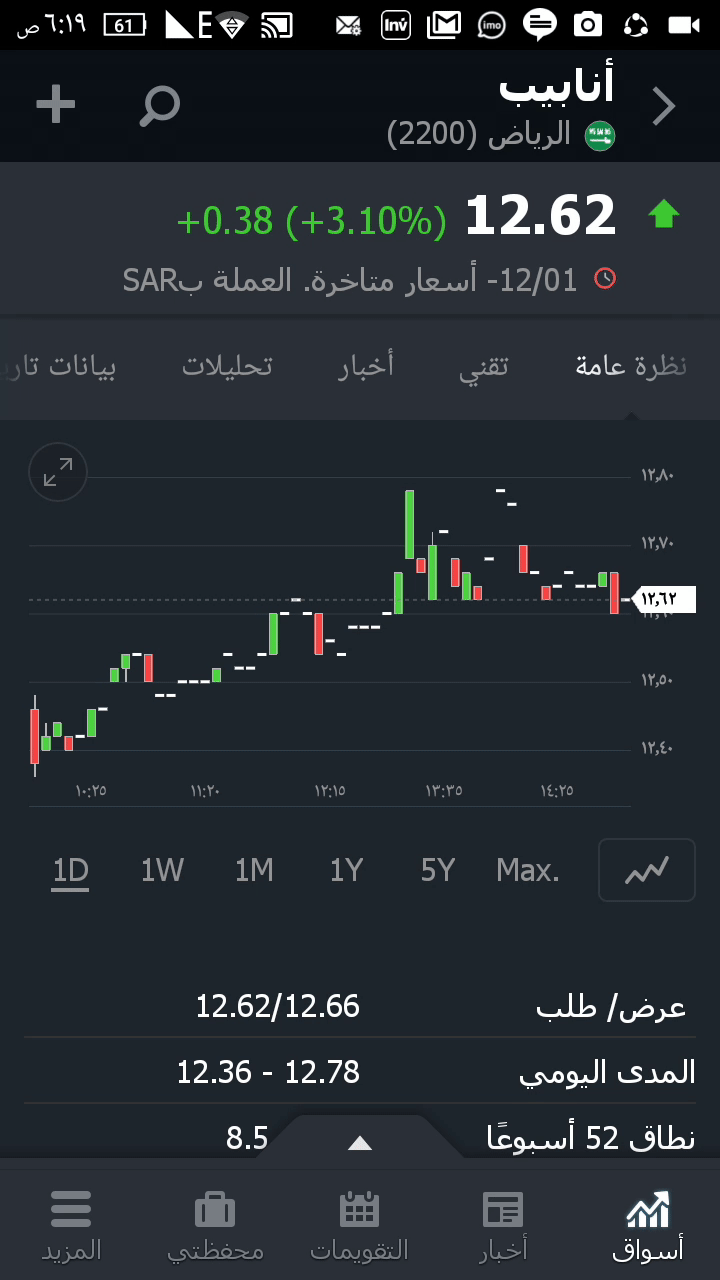Go back using the header arrow
This screenshot has height=1280, width=720.
[664, 106]
